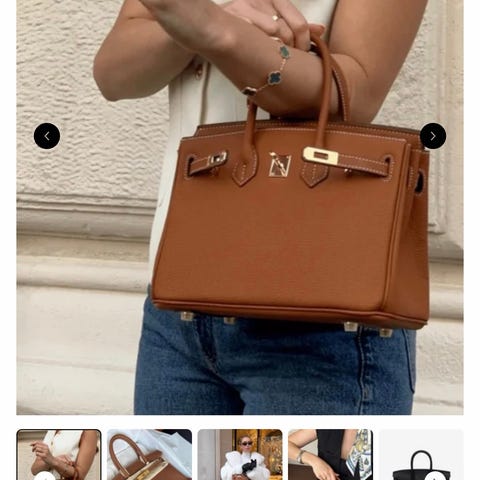View the thumbnail of woman in white fur coat

[x=240, y=455]
